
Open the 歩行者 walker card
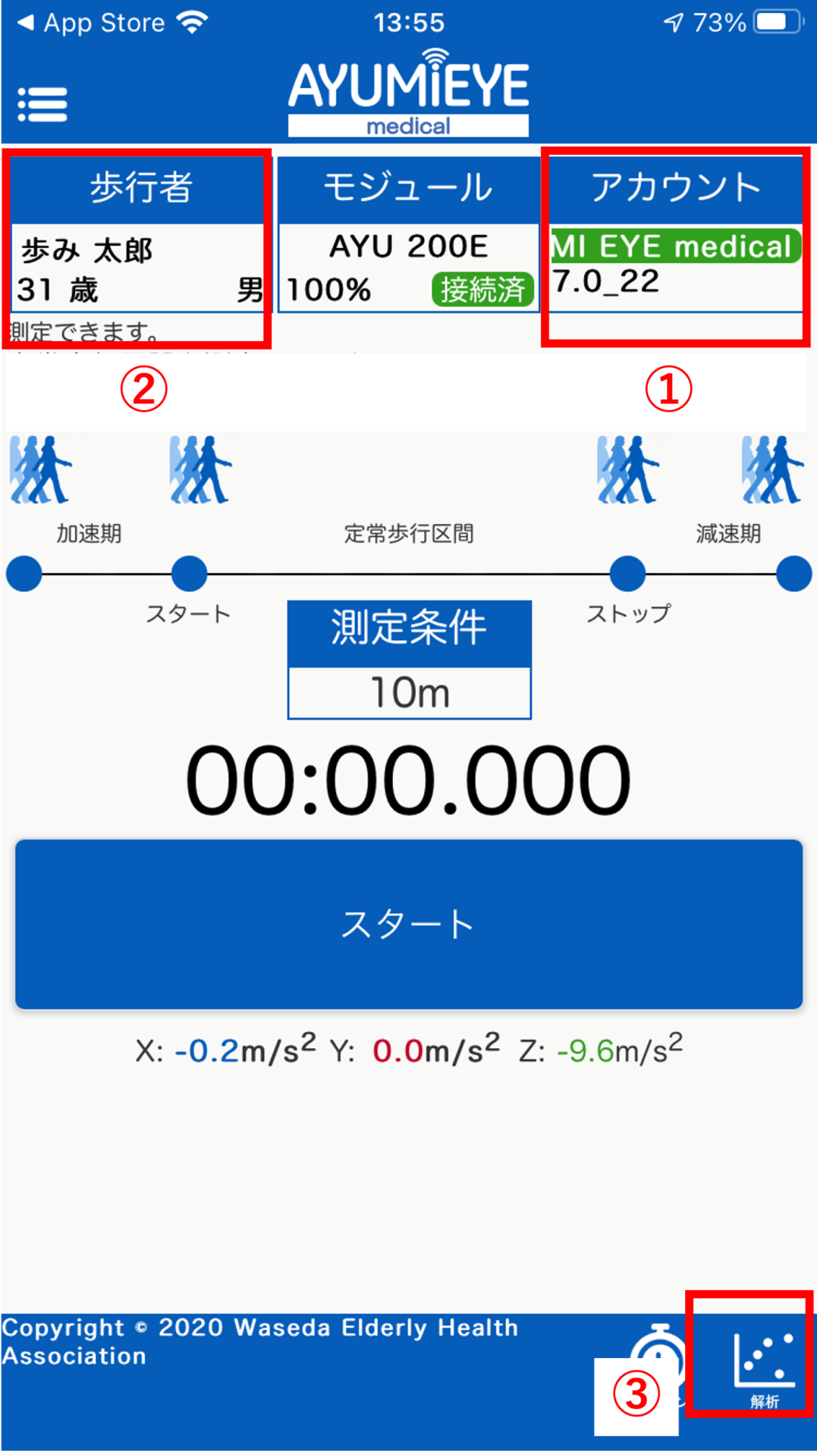[140, 235]
